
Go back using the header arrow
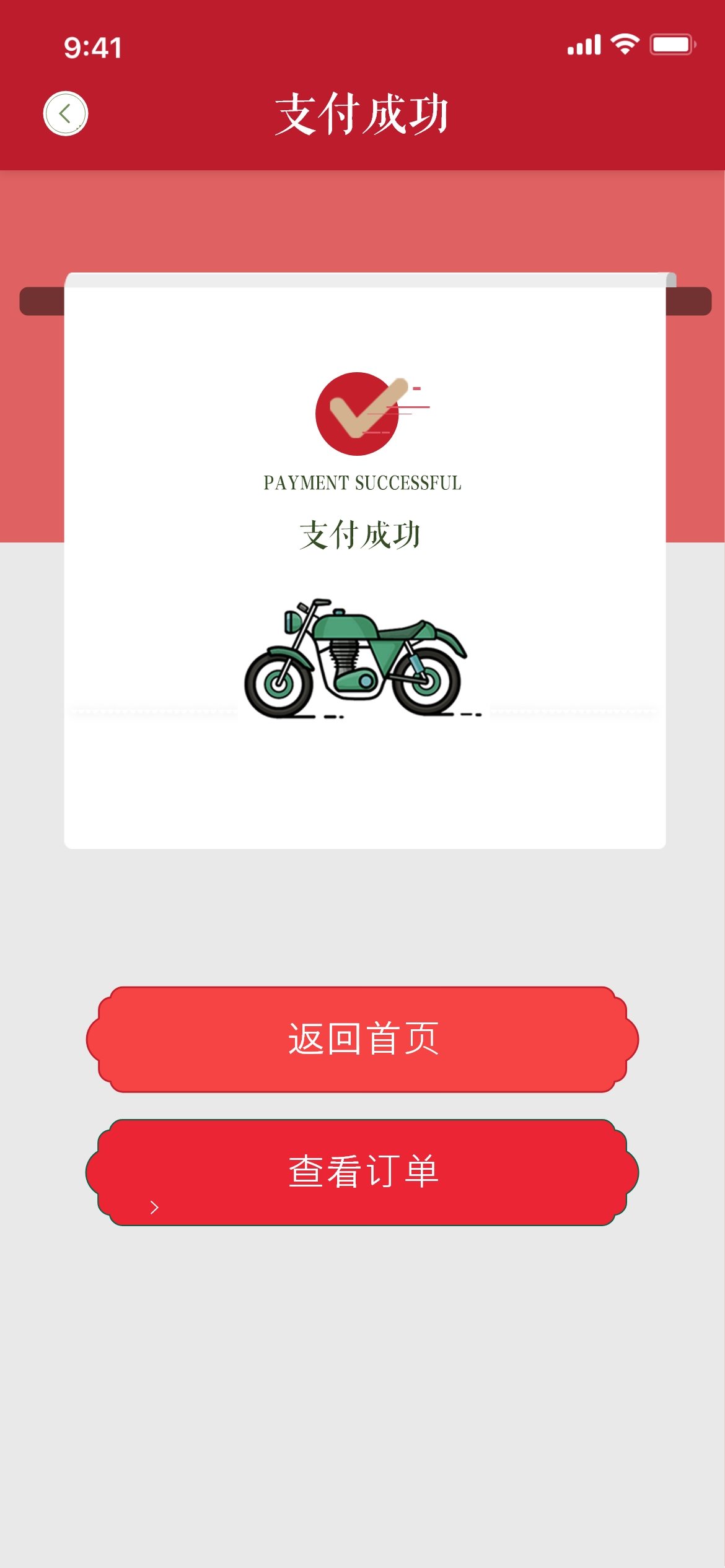pos(65,113)
